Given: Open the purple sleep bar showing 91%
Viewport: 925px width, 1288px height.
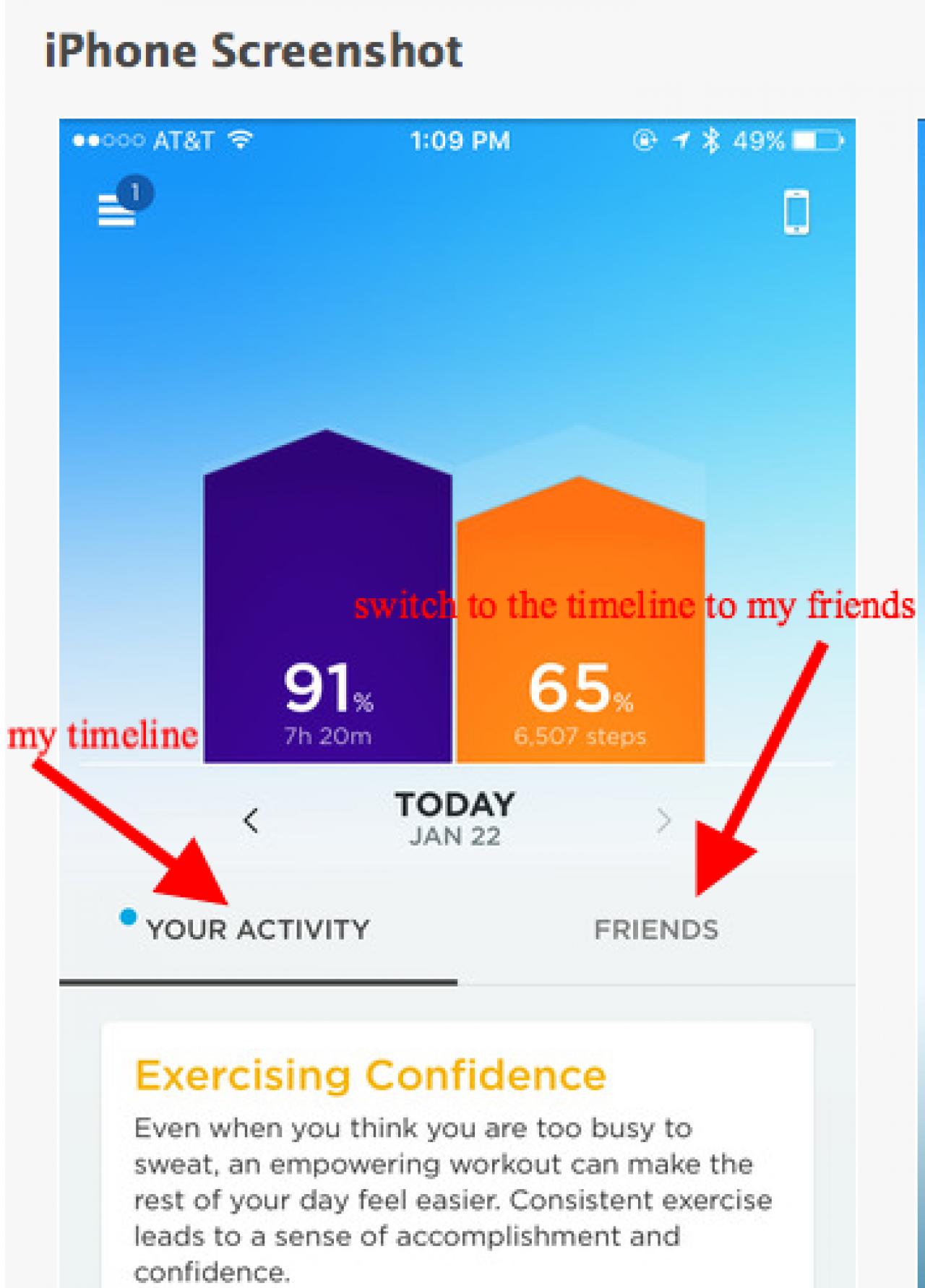Looking at the screenshot, I should 327,596.
